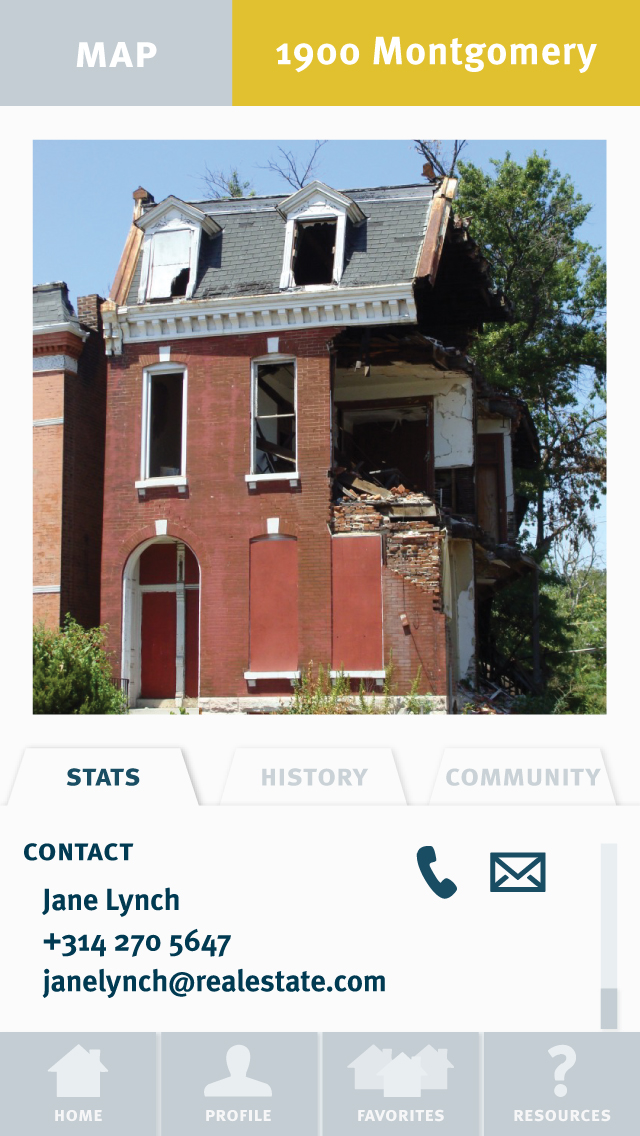Call Jane Lynch via the phone icon

click(436, 872)
